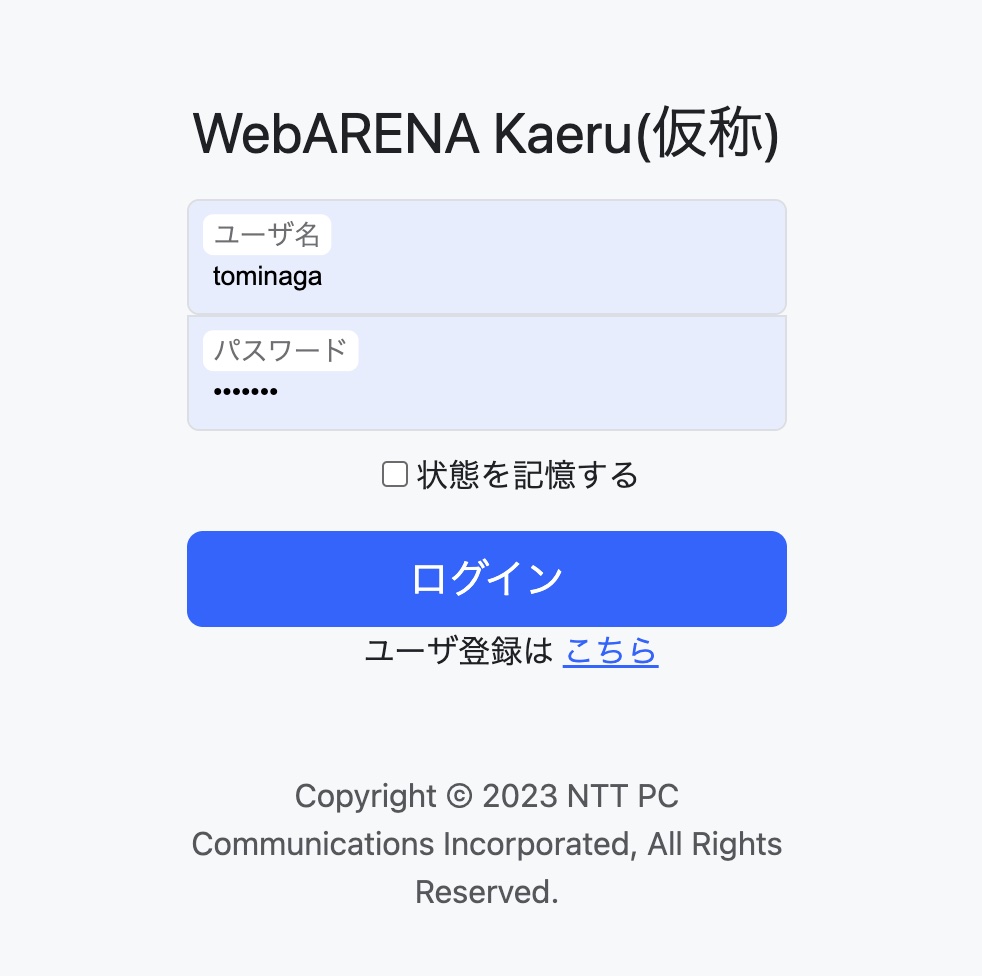Tap the ログイン login button
This screenshot has height=976, width=982.
point(486,579)
